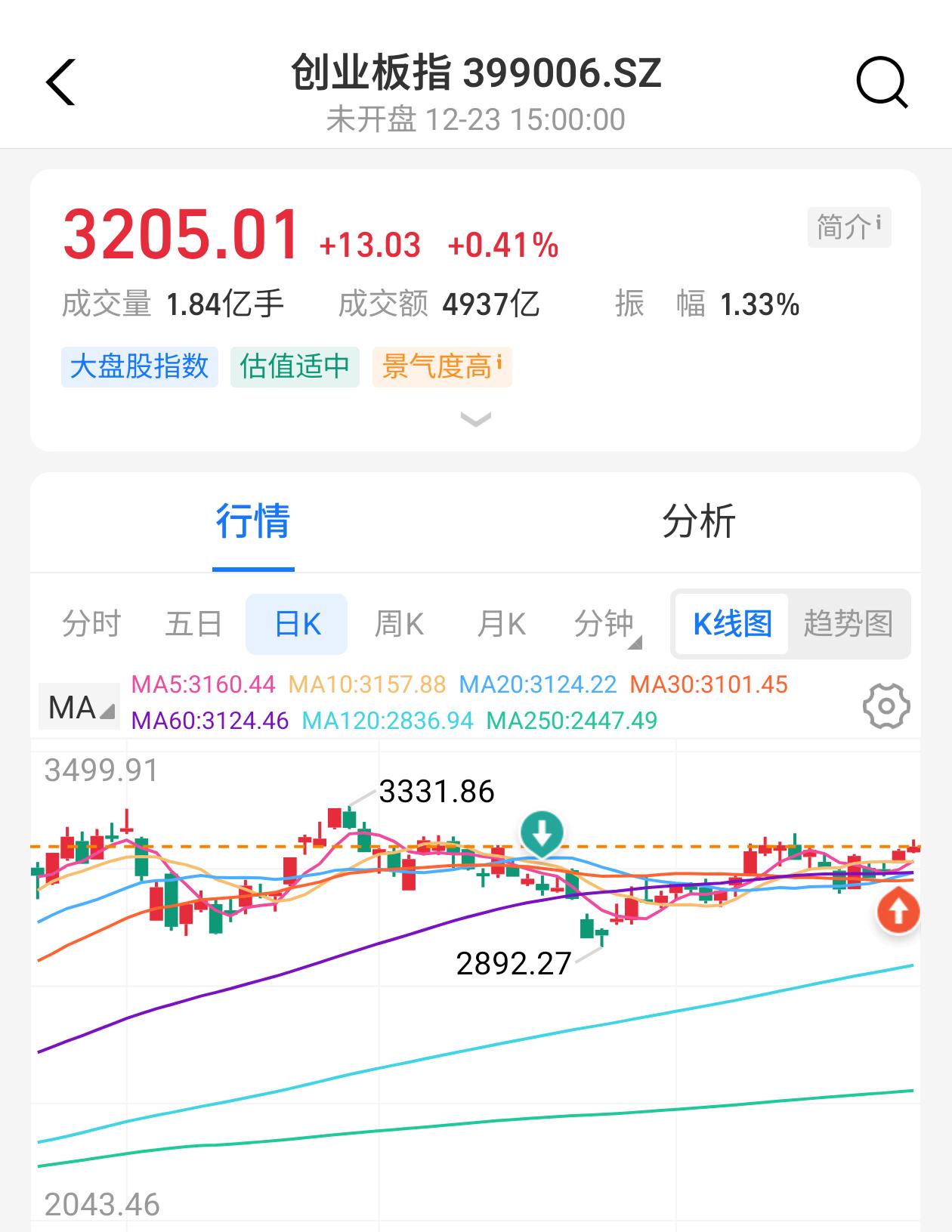Select the 五日 chart period
Viewport: 952px width, 1232px height.
[x=193, y=624]
